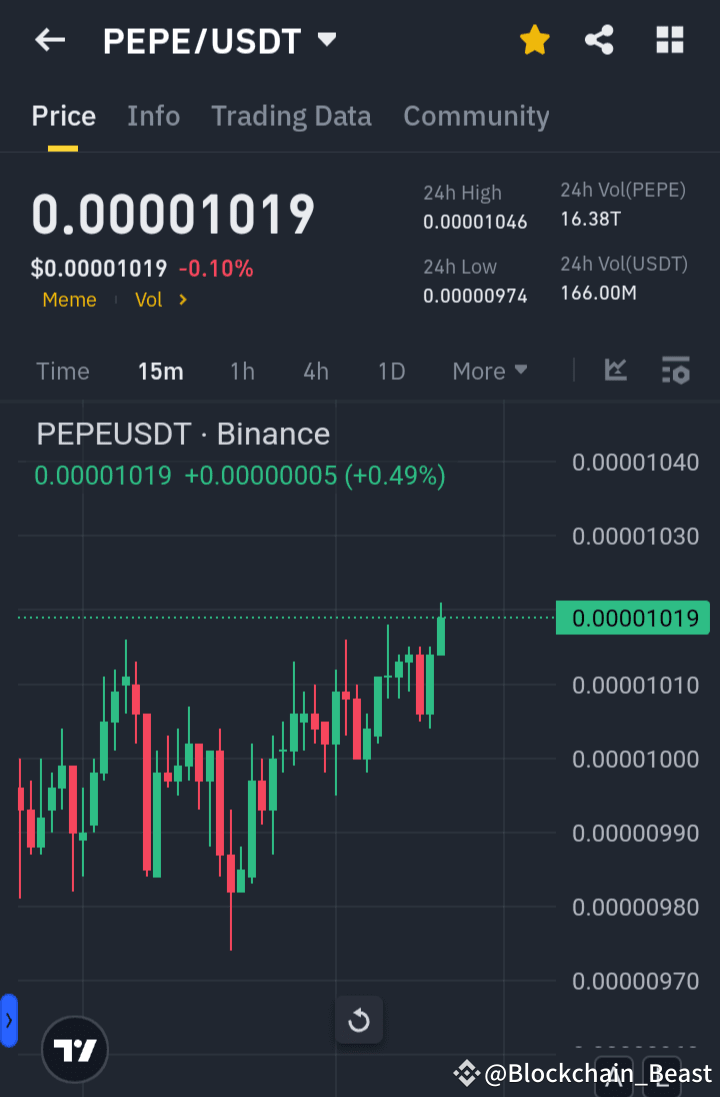
Task: Click the refresh icon below the chart
Action: (x=359, y=1019)
